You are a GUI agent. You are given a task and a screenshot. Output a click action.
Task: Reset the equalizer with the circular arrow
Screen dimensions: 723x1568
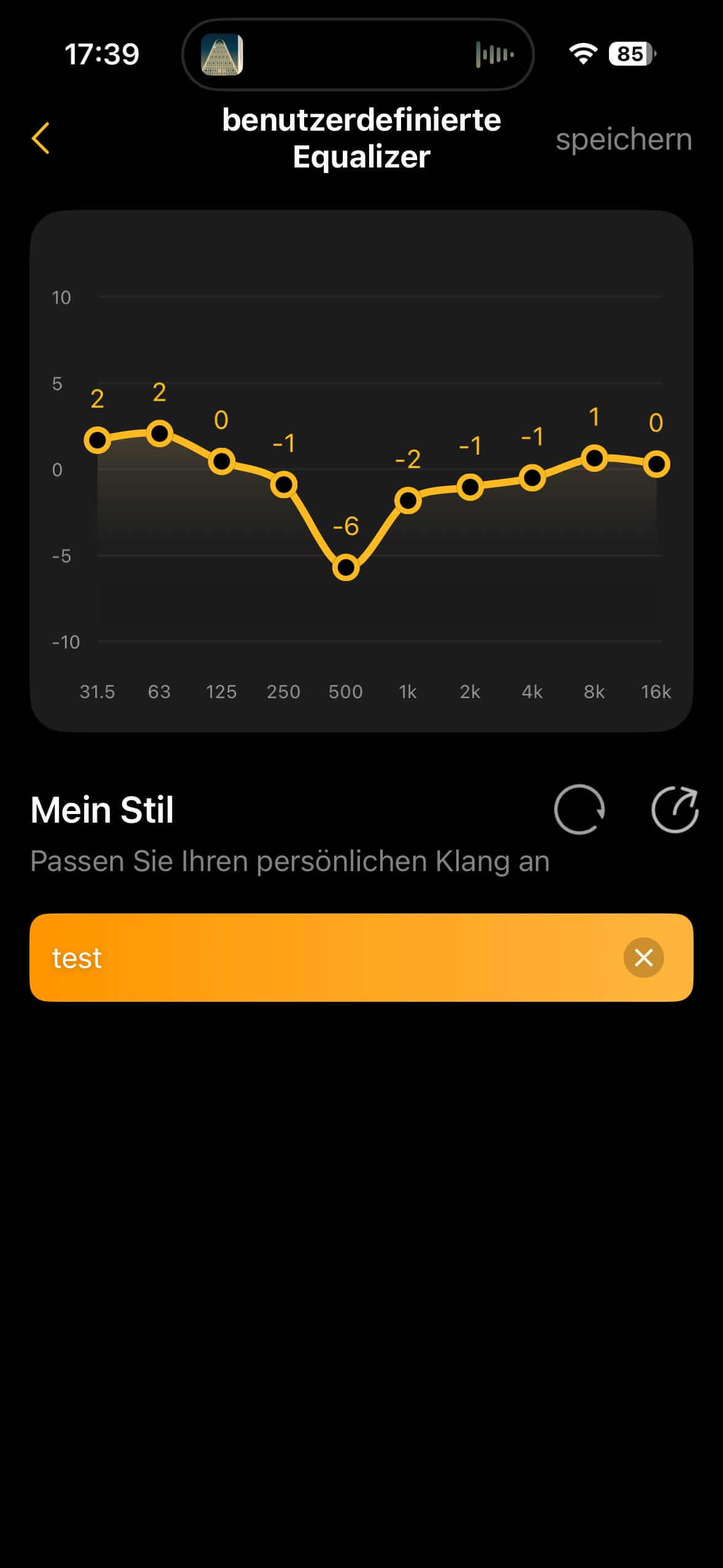579,809
